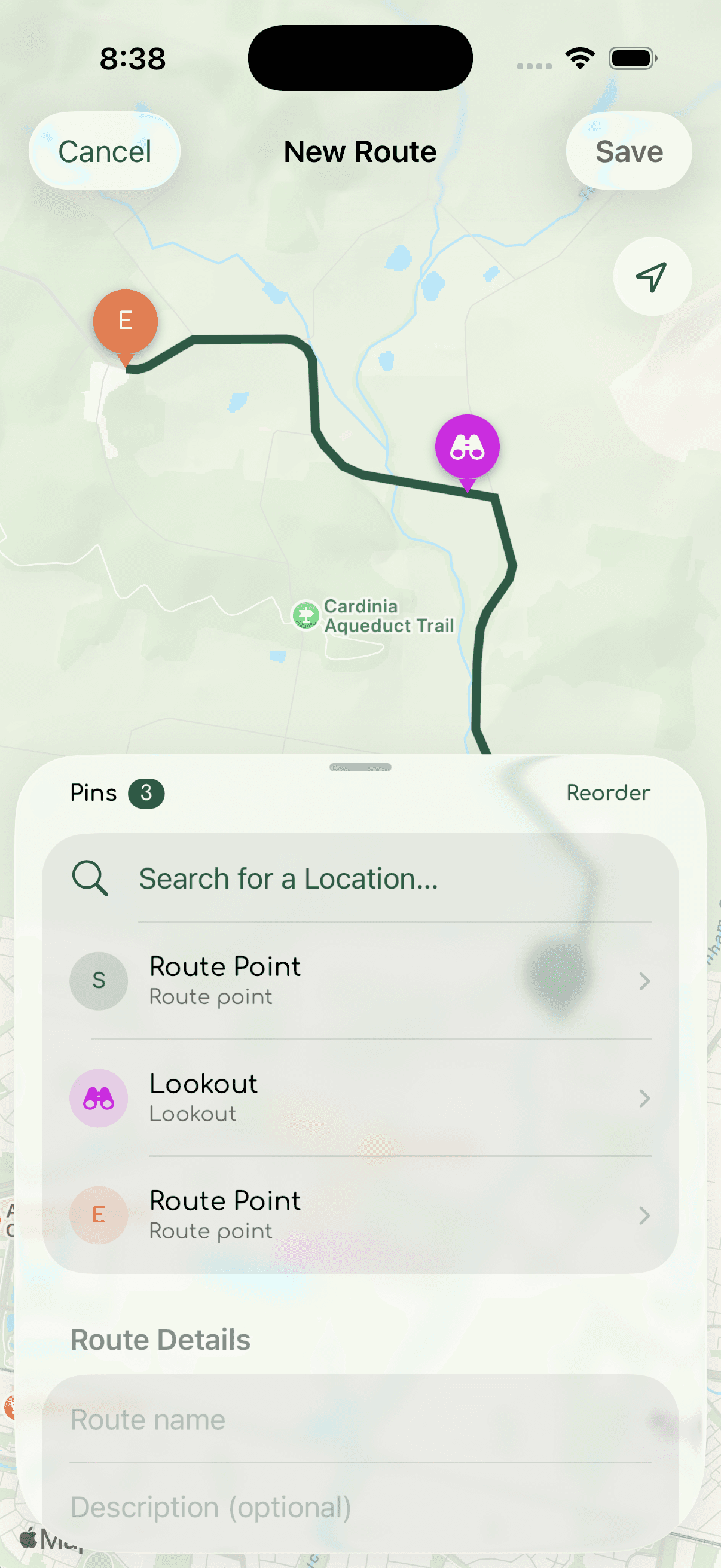721x1568 pixels.
Task: Tap the S start point icon in the Pins list
Action: (99, 980)
